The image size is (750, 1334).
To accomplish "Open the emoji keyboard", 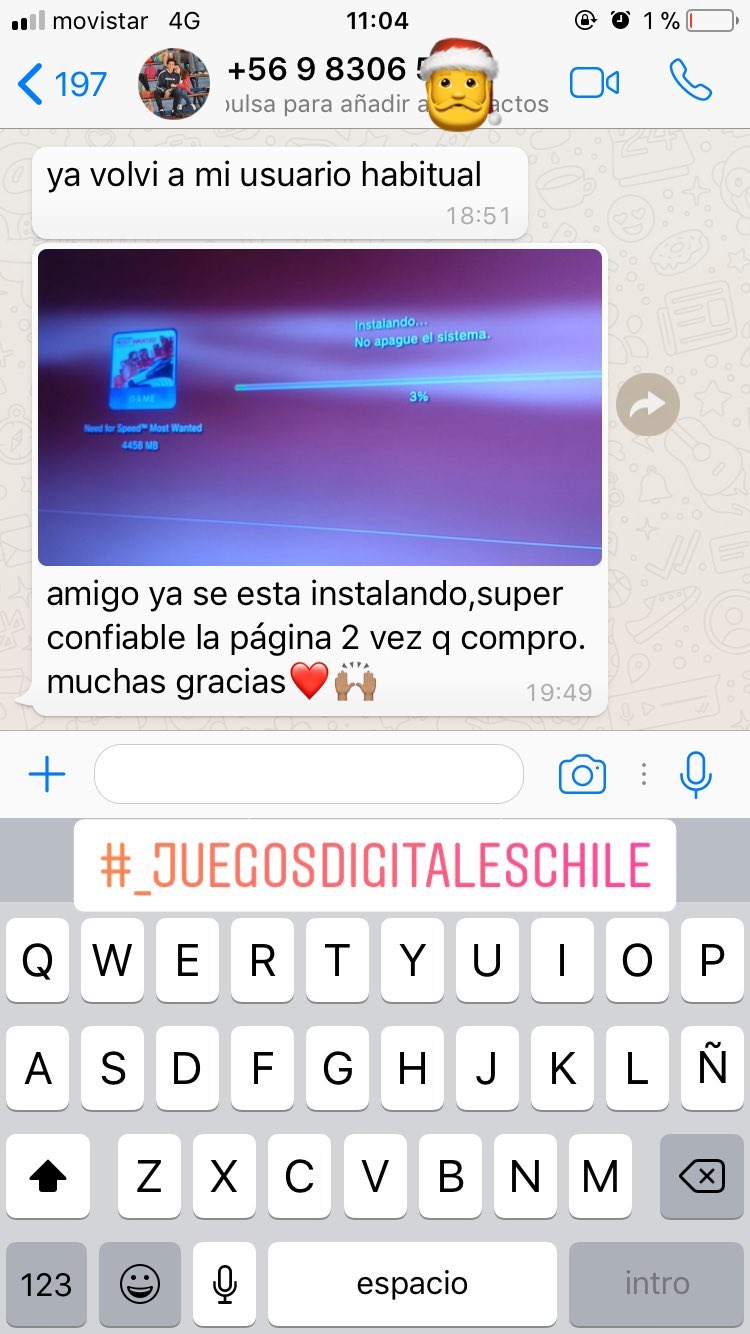I will click(140, 1284).
